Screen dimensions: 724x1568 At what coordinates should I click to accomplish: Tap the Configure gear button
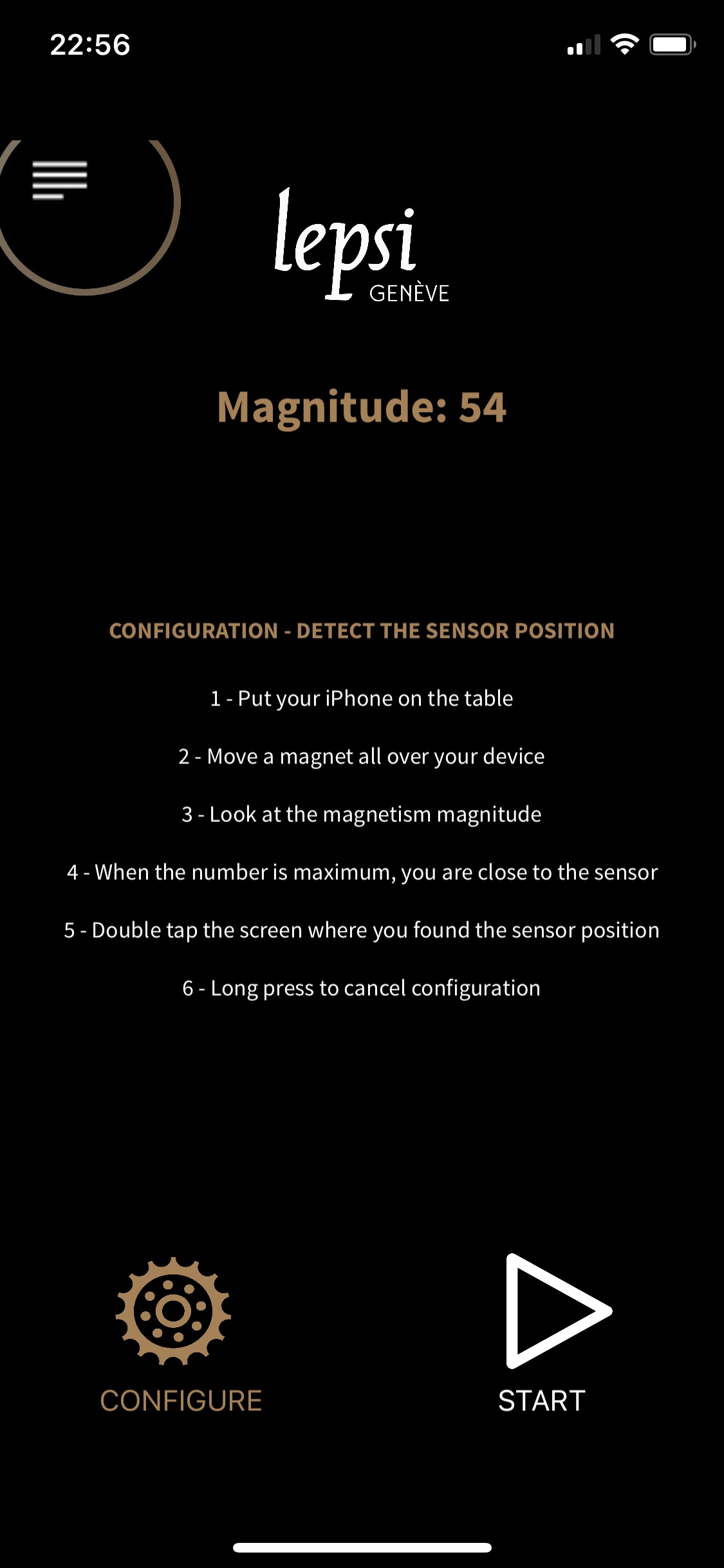coord(173,1311)
